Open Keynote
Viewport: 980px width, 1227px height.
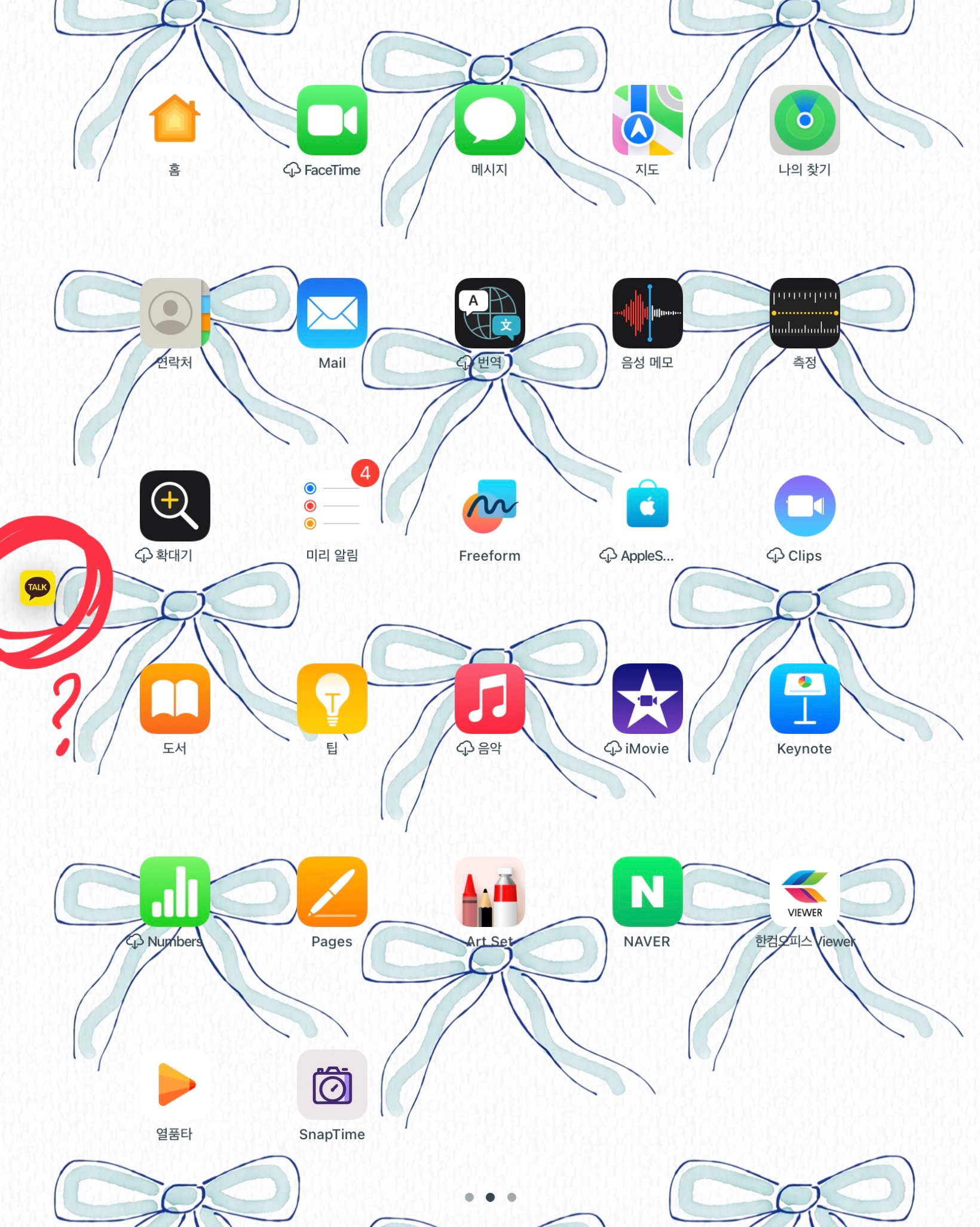[804, 699]
